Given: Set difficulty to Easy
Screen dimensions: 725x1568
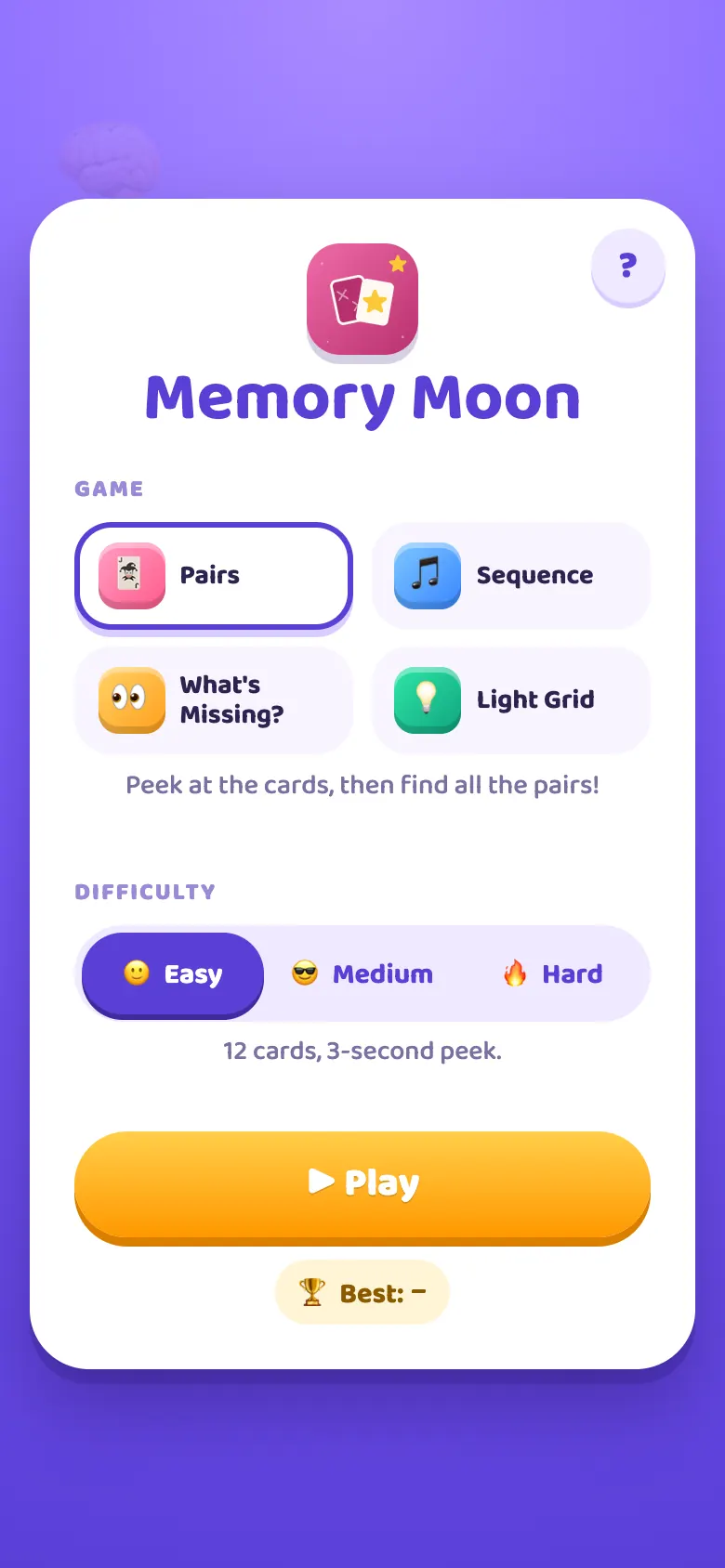Looking at the screenshot, I should coord(173,974).
